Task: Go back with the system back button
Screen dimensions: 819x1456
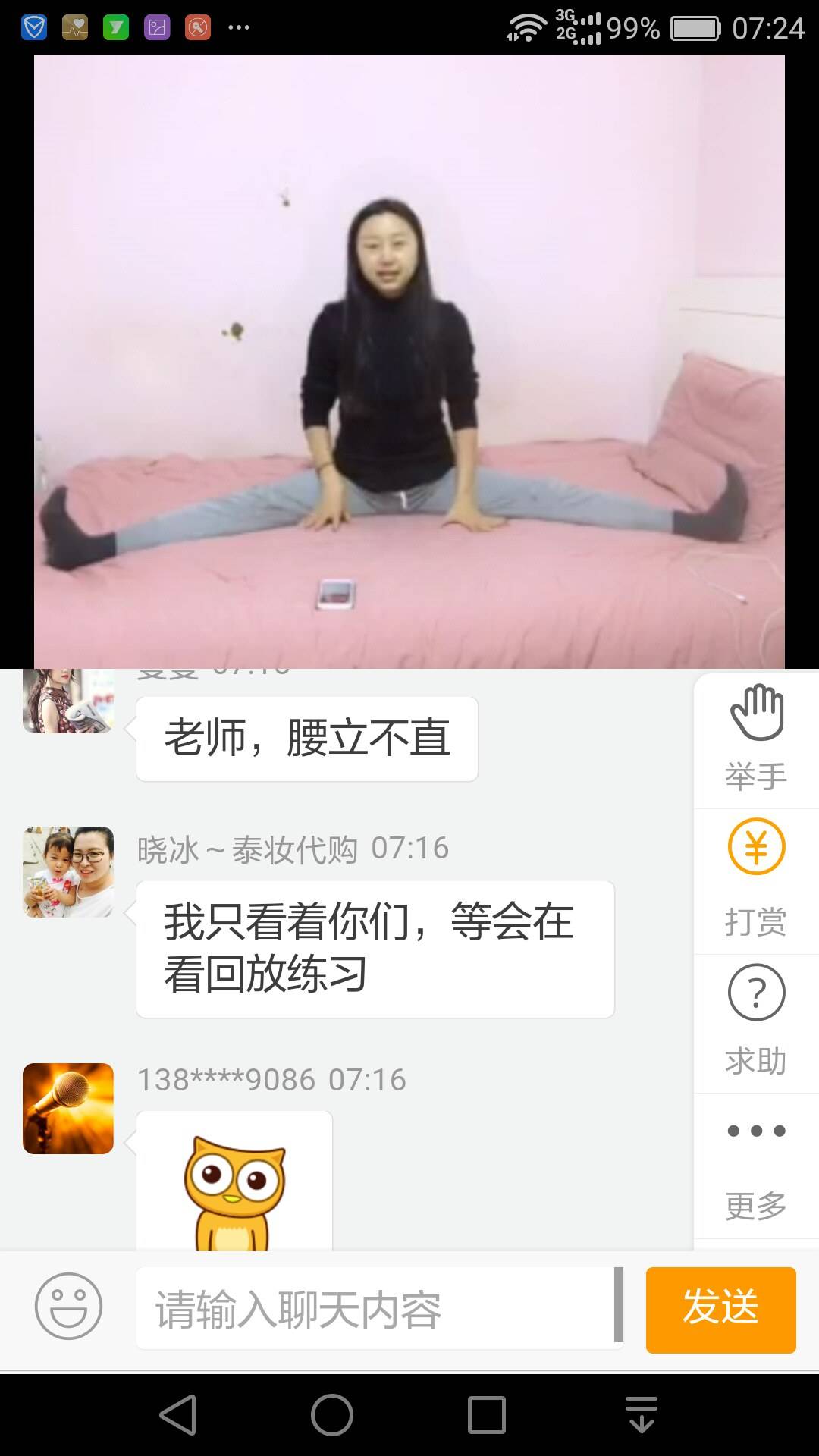Action: click(x=178, y=1415)
